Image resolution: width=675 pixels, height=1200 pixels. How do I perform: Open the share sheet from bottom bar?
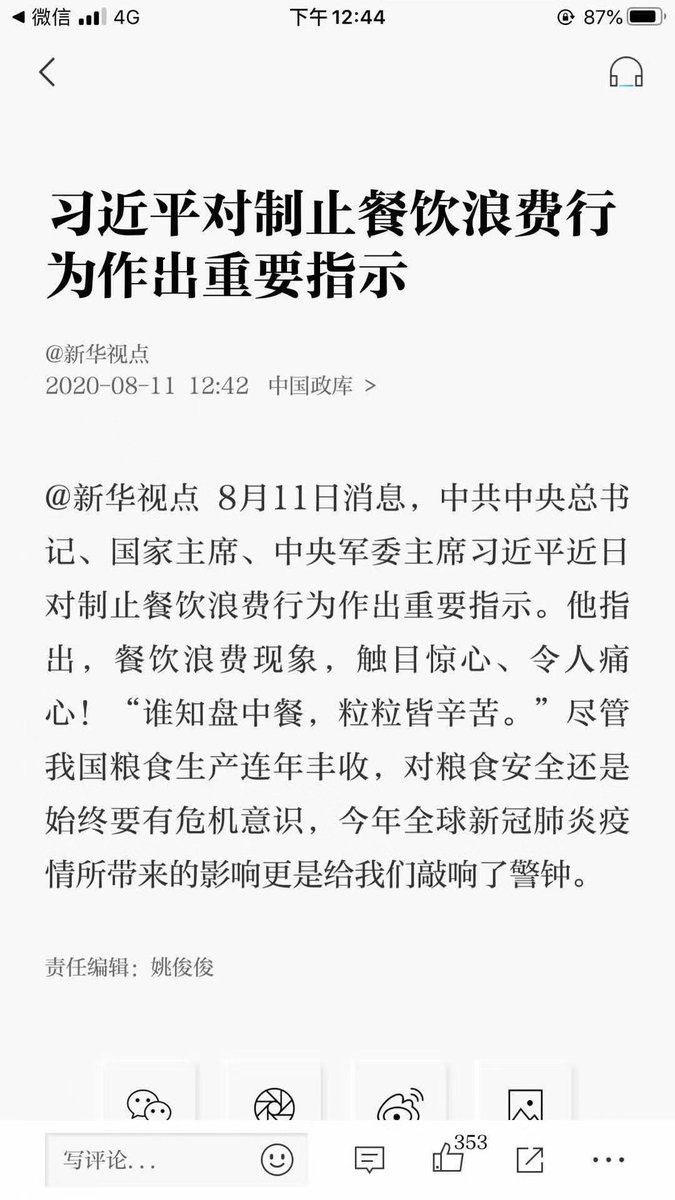[x=529, y=1160]
